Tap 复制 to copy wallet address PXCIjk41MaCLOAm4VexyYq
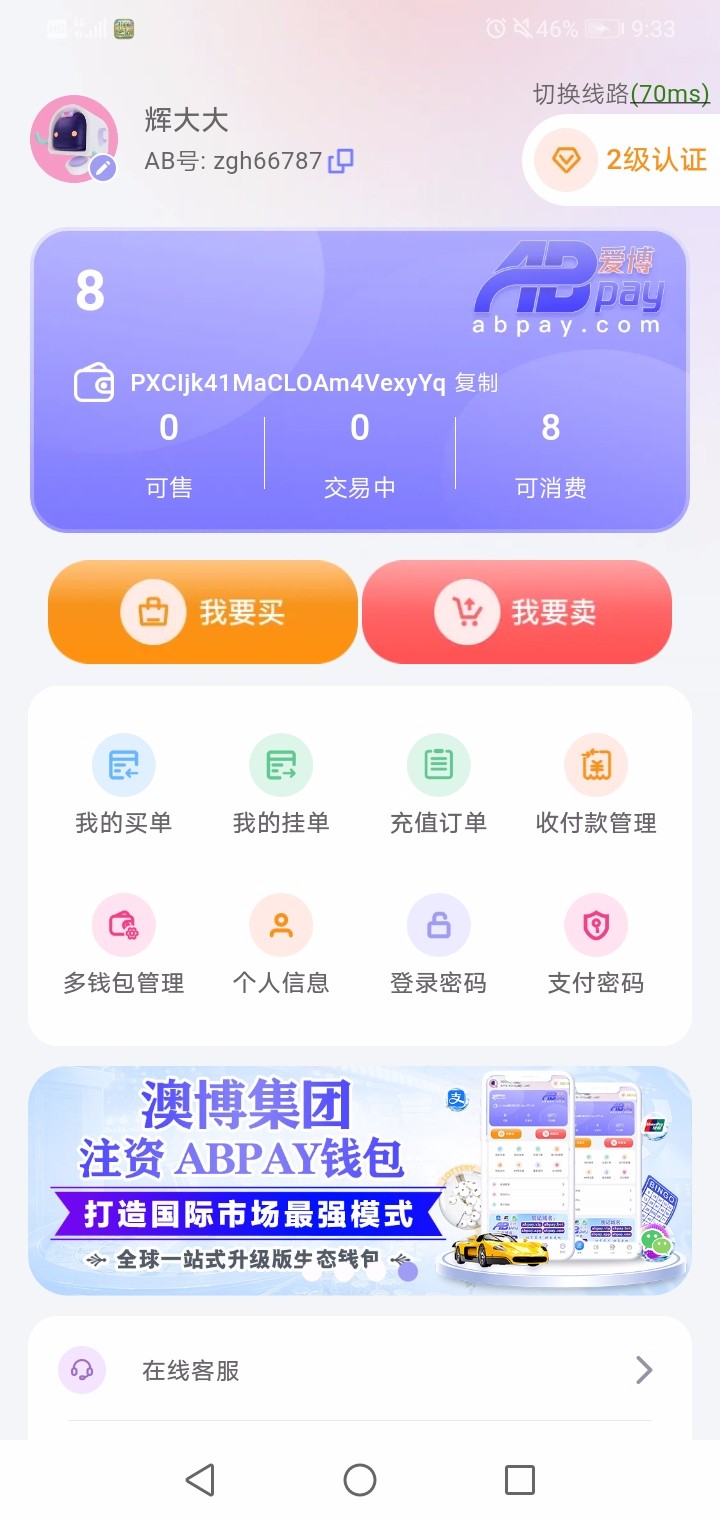This screenshot has height=1520, width=720. pyautogui.click(x=477, y=382)
